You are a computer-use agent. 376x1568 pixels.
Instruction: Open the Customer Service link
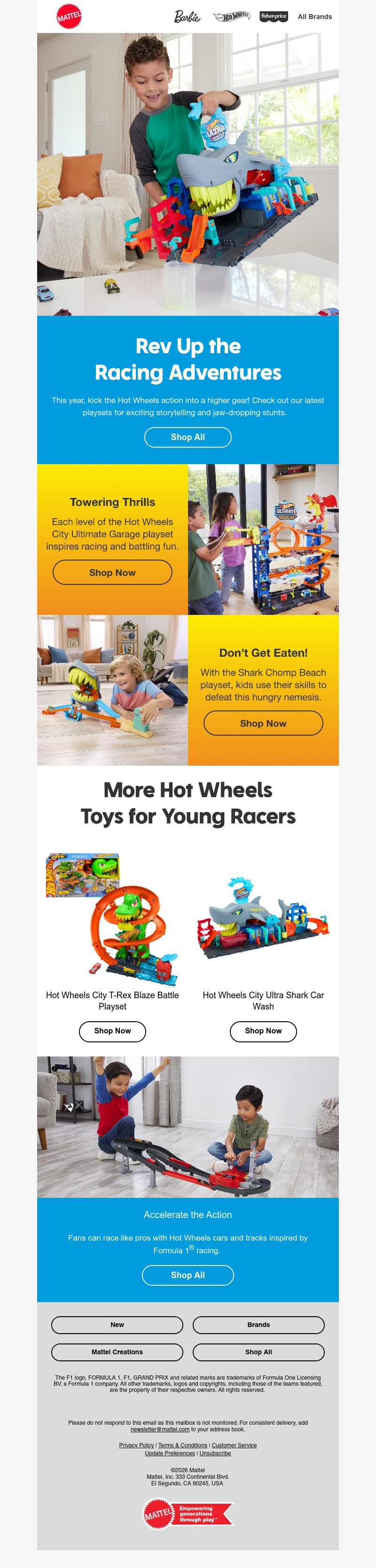[234, 1445]
